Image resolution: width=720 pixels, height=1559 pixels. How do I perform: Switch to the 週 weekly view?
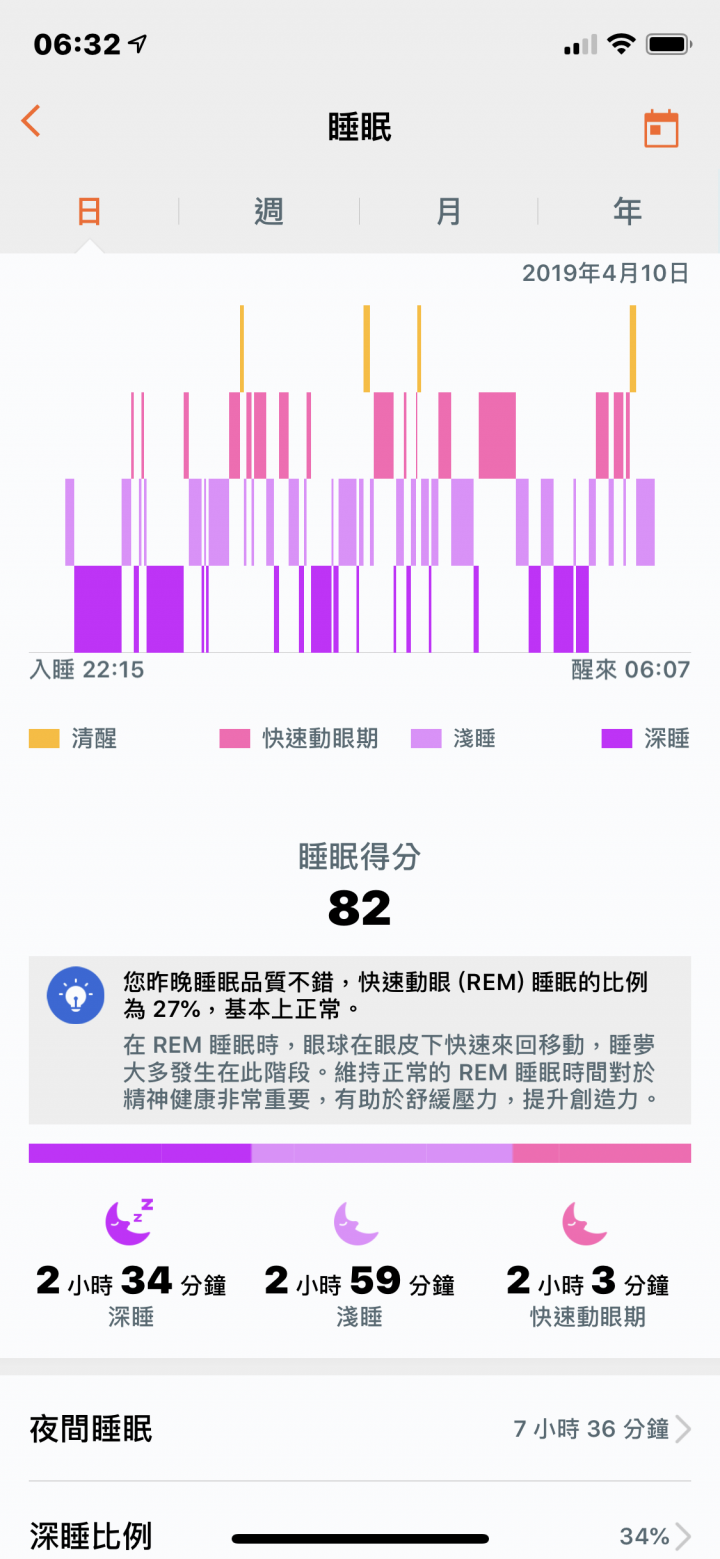[x=269, y=211]
